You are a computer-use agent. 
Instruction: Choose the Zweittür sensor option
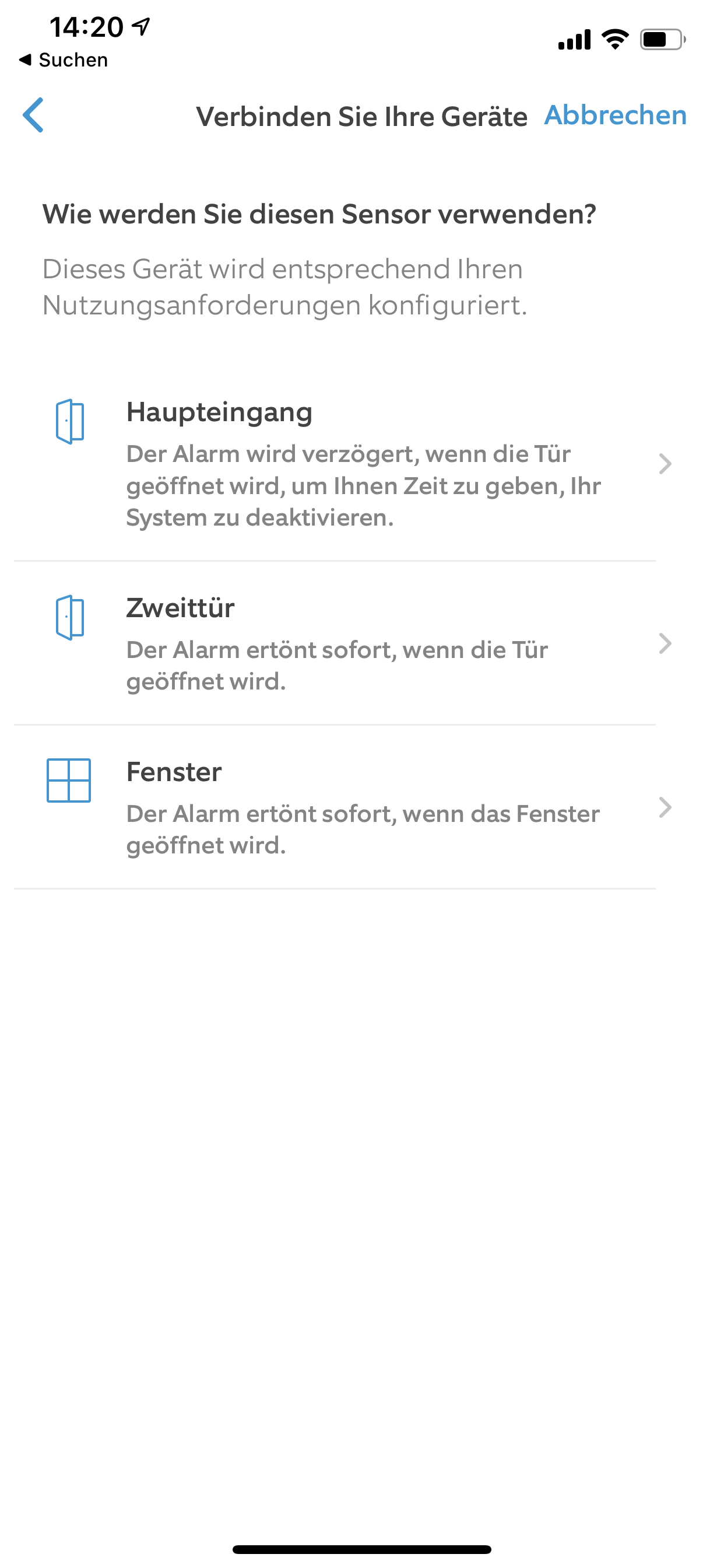(340, 643)
